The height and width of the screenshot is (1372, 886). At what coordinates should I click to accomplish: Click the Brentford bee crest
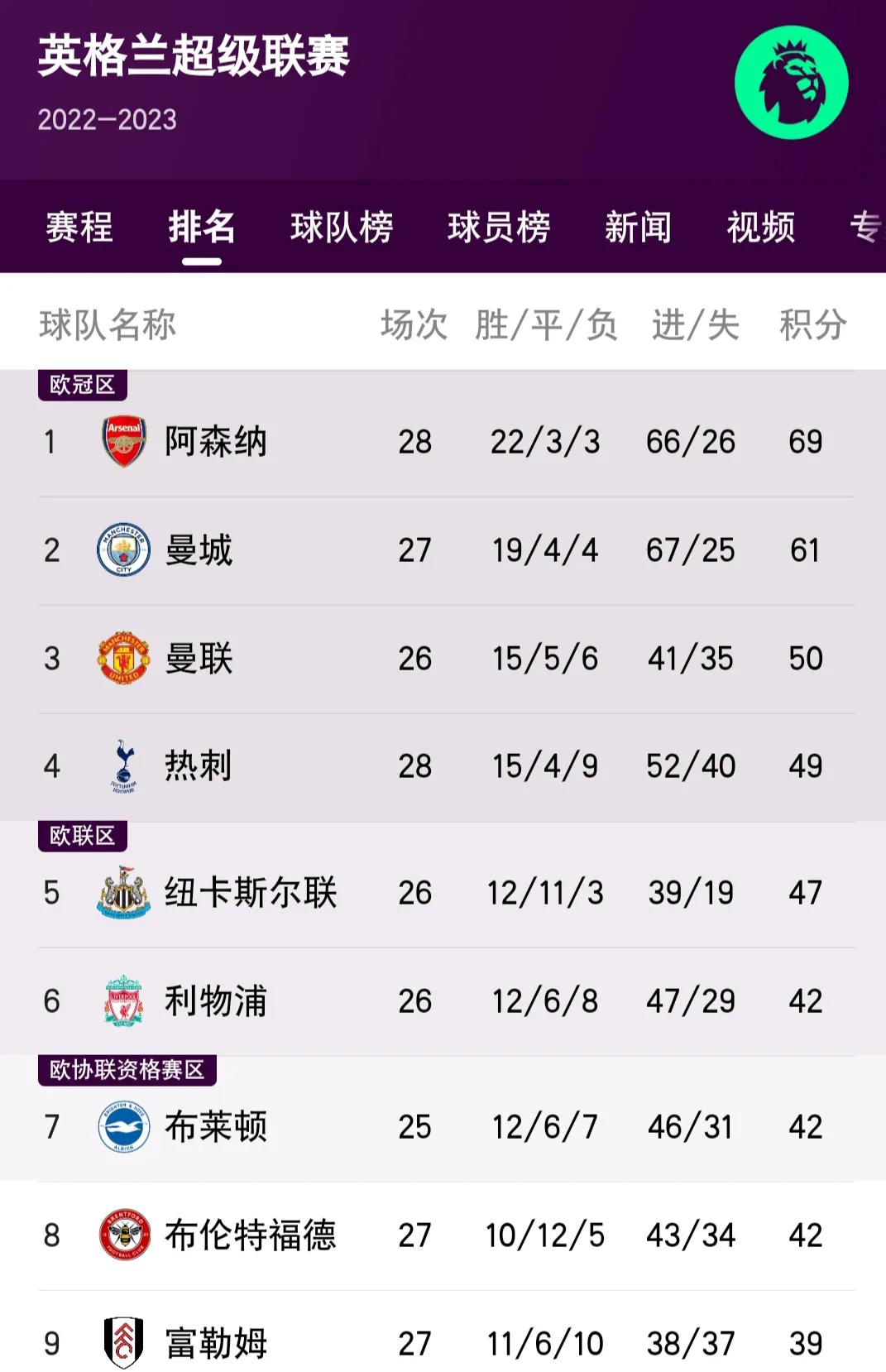(x=122, y=1235)
